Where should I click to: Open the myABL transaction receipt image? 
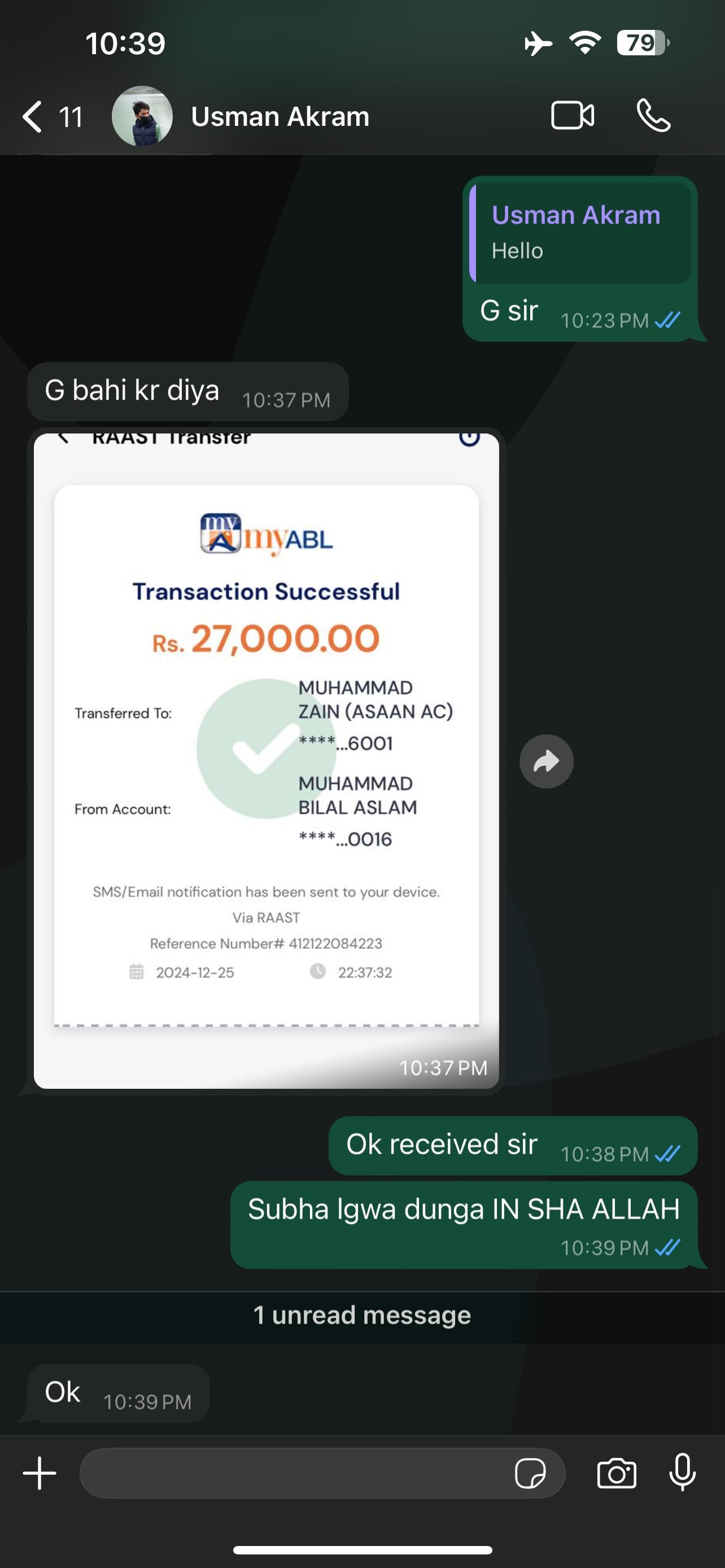[x=266, y=760]
